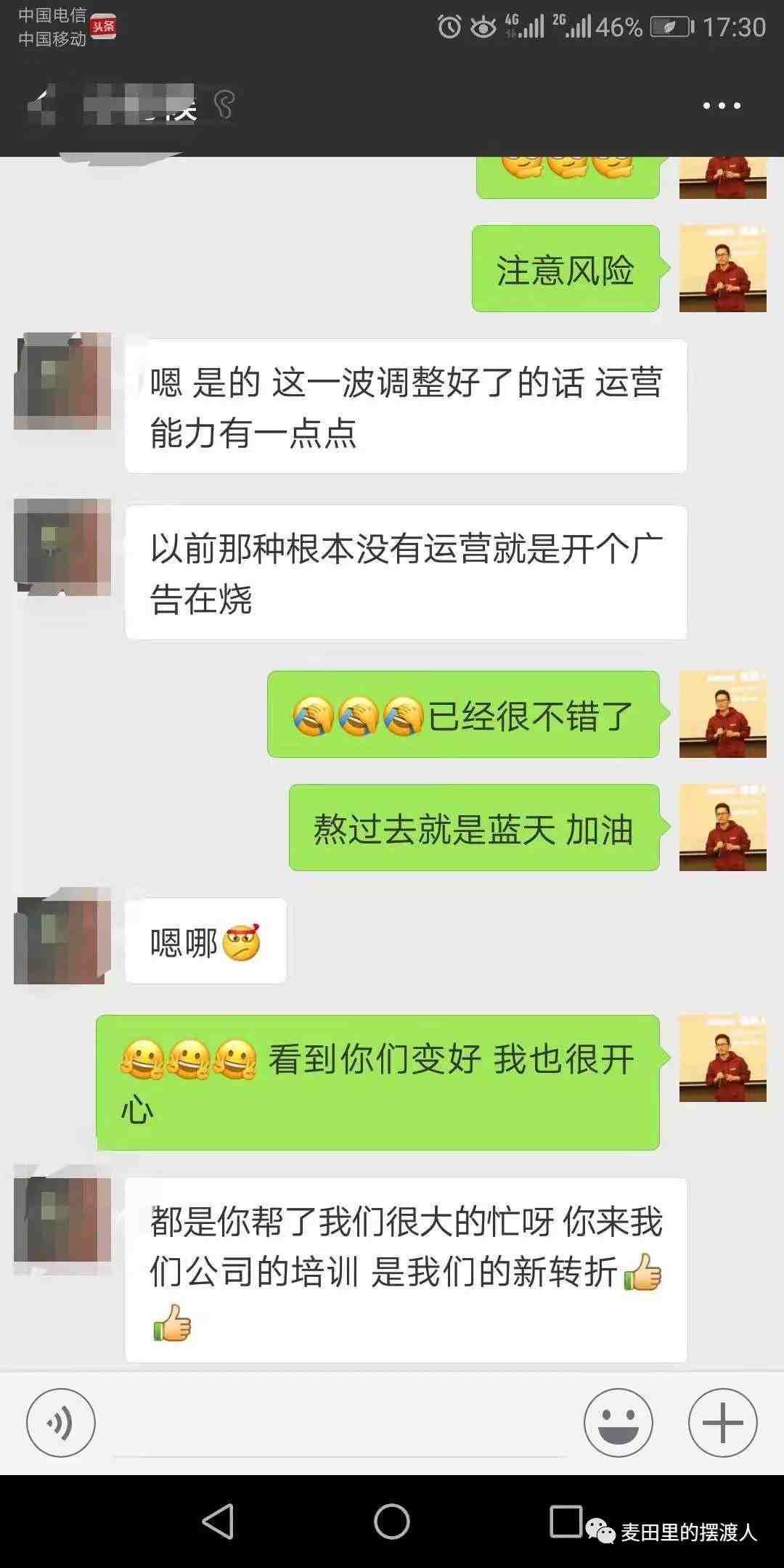This screenshot has height=1568, width=784.
Task: Tap the message text field
Action: click(340, 1424)
